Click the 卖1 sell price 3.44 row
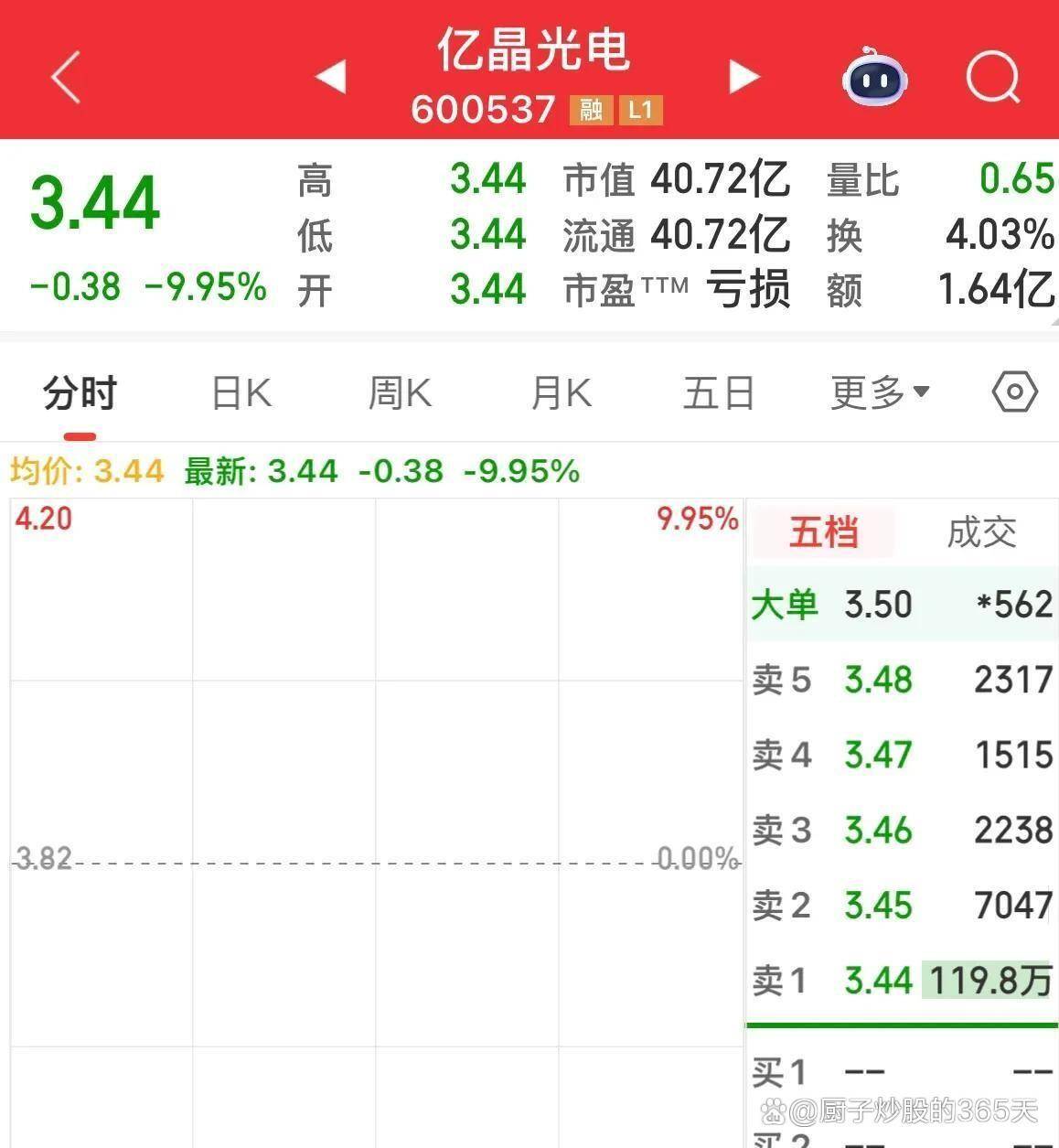This screenshot has height=1148, width=1059. pyautogui.click(x=901, y=980)
